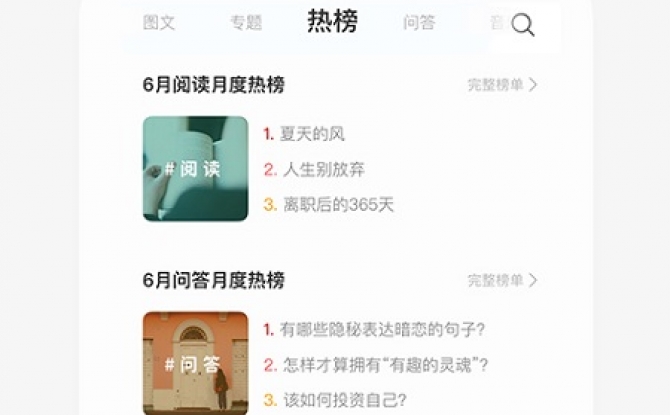View 完整榜单 for 6月阅读月度热榜

(x=502, y=85)
